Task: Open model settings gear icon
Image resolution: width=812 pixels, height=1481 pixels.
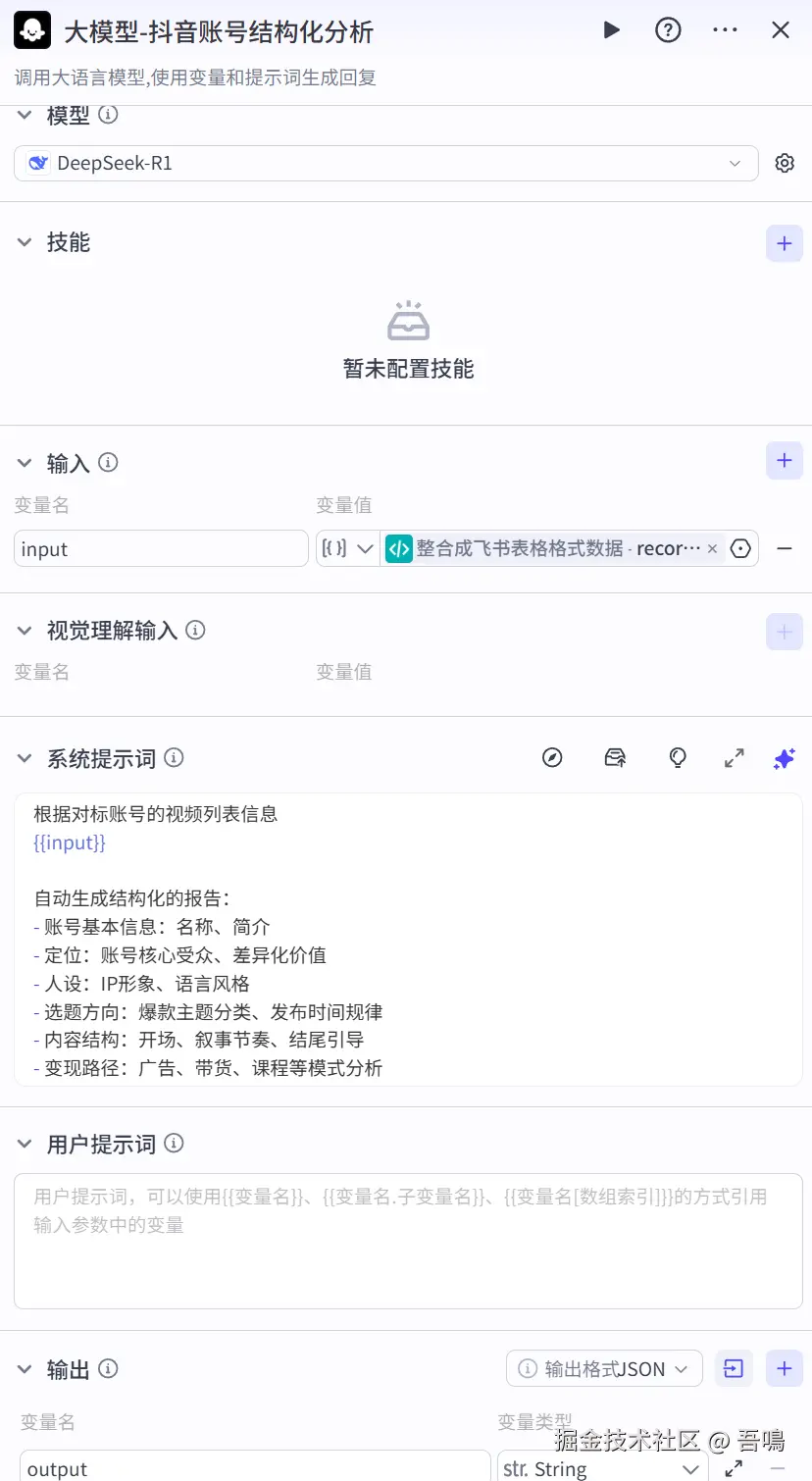Action: point(785,163)
